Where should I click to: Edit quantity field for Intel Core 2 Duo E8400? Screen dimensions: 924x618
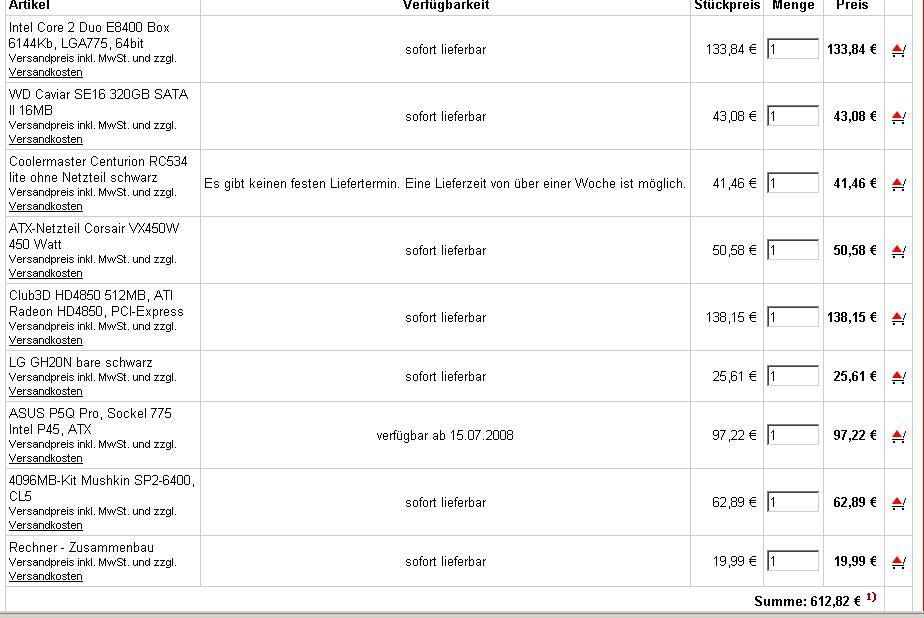coord(793,49)
